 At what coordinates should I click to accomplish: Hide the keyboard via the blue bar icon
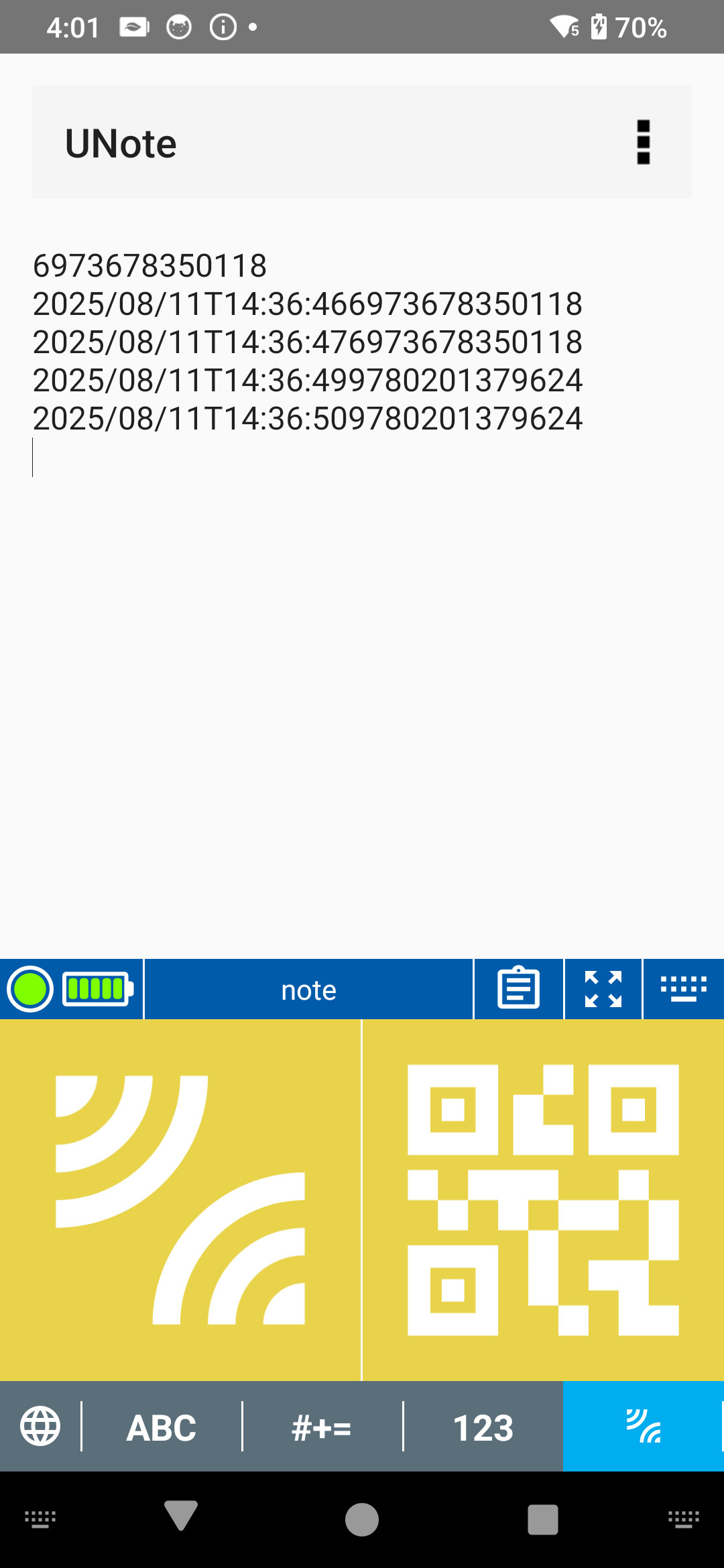tap(683, 989)
